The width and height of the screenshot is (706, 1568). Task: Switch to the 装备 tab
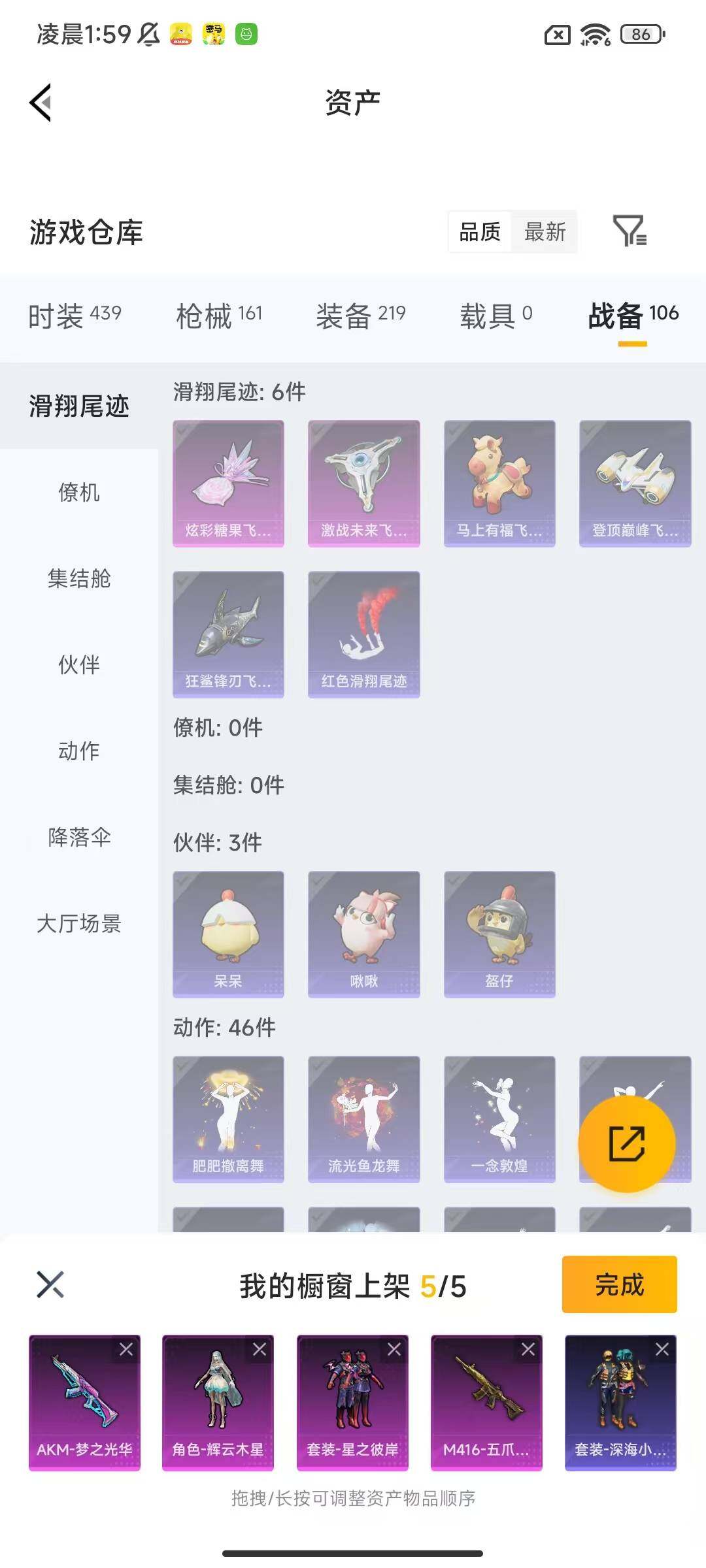[x=360, y=316]
